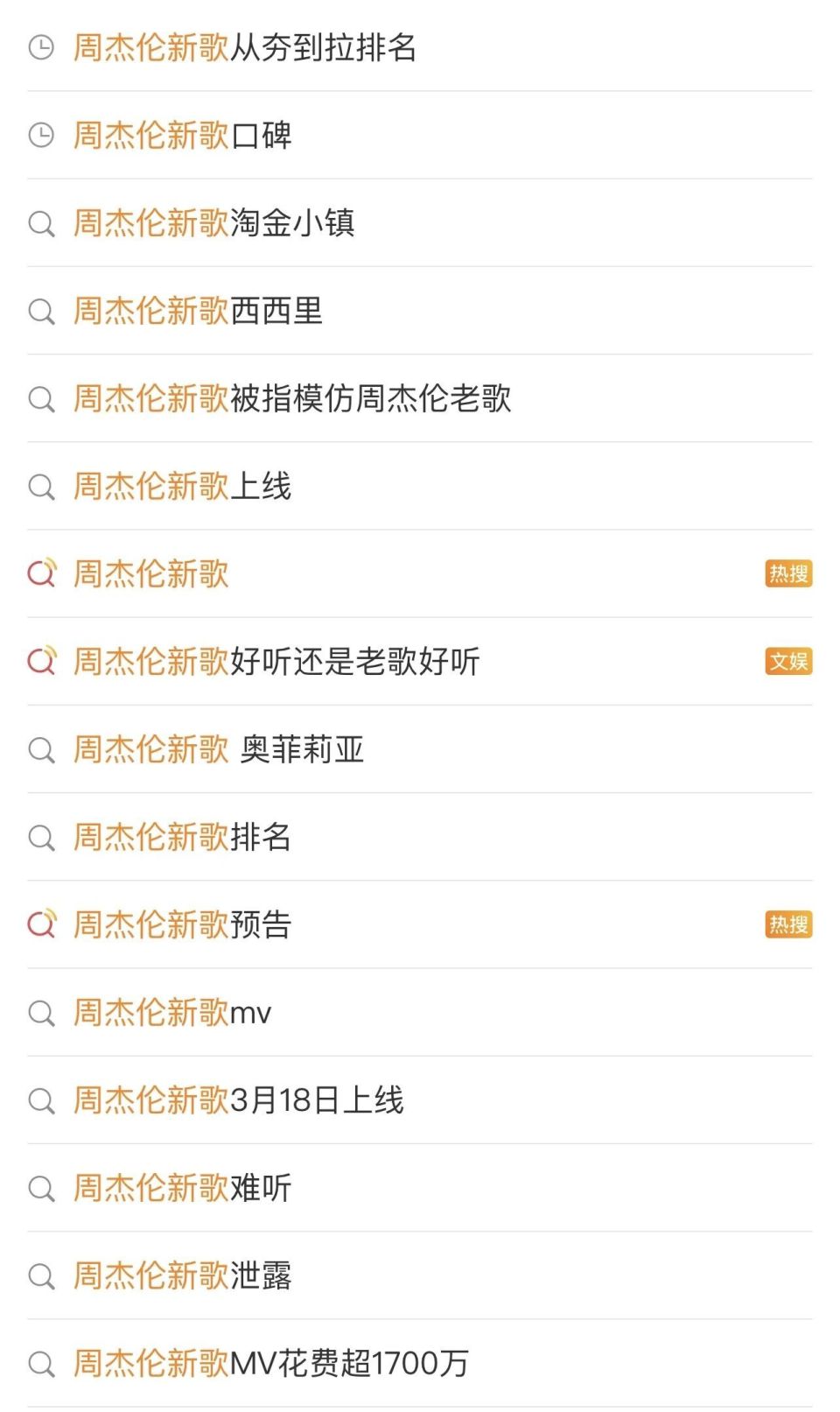Click the 热搜 label next to 周杰伦新歌预告

787,925
